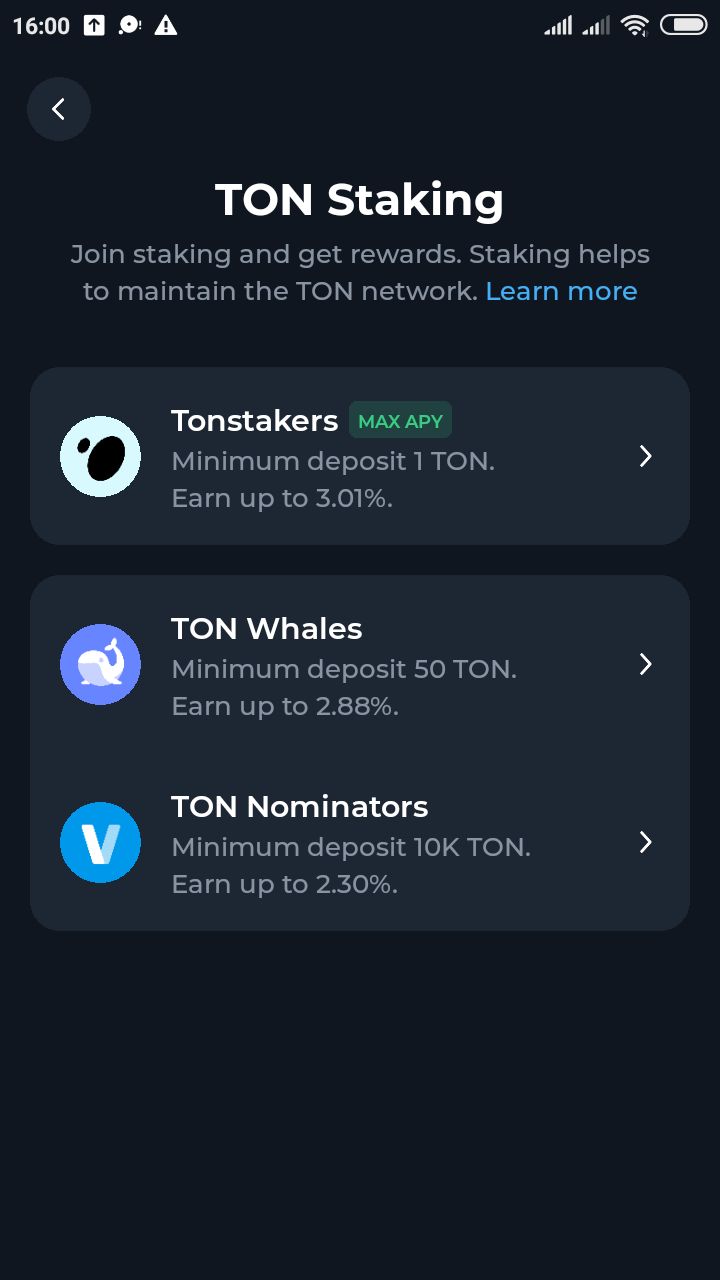This screenshot has width=720, height=1280.
Task: Go back using the top arrow button
Action: coord(59,109)
